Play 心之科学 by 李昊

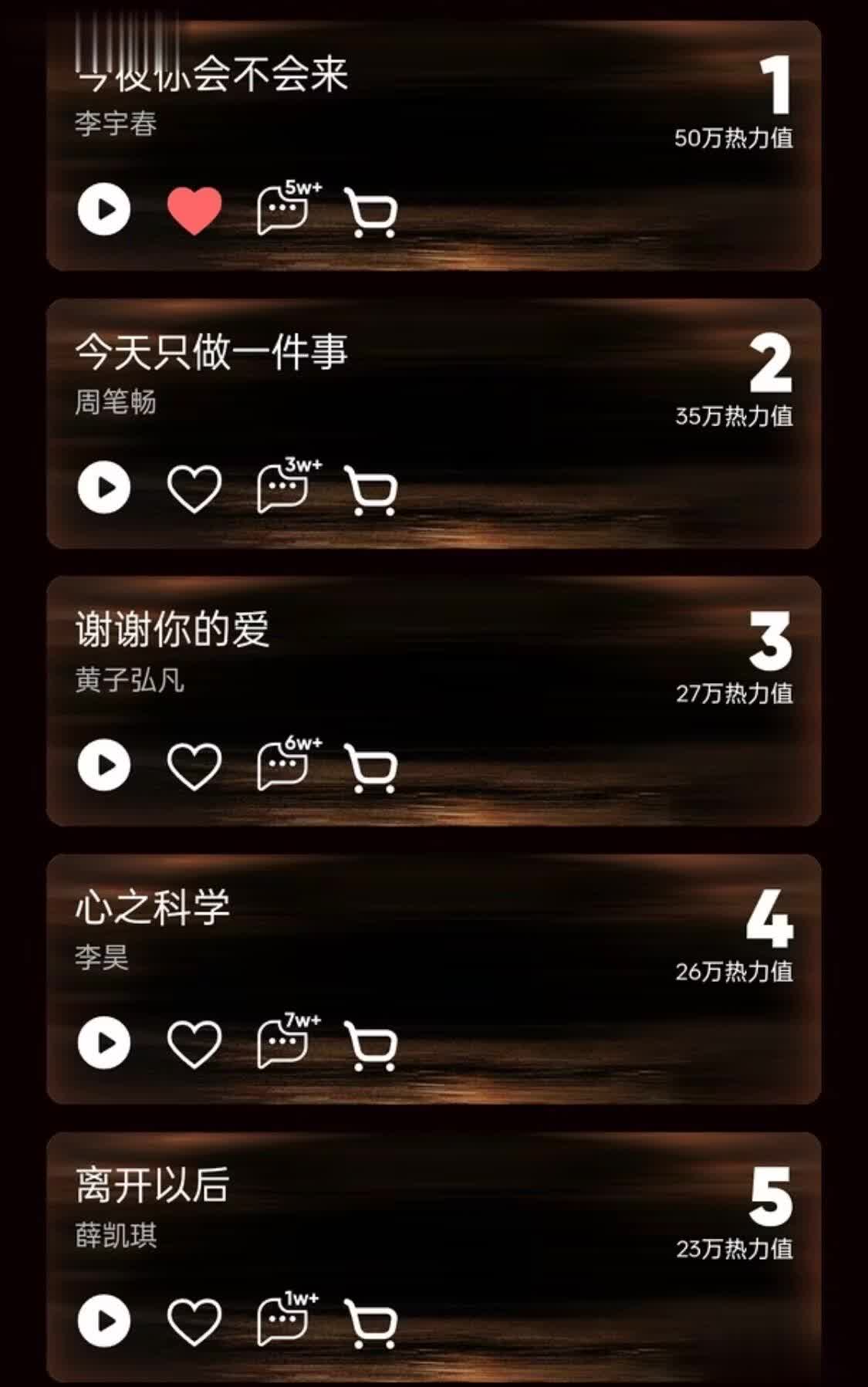(104, 1043)
